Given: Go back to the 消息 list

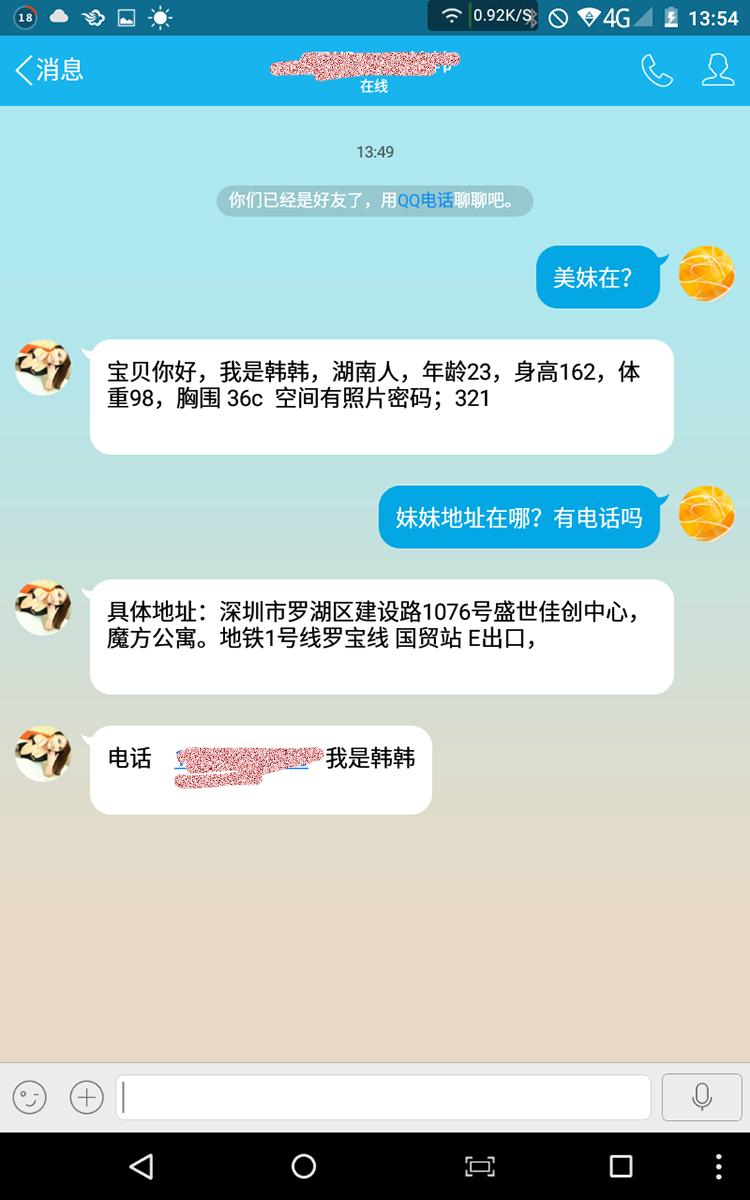Looking at the screenshot, I should (48, 70).
